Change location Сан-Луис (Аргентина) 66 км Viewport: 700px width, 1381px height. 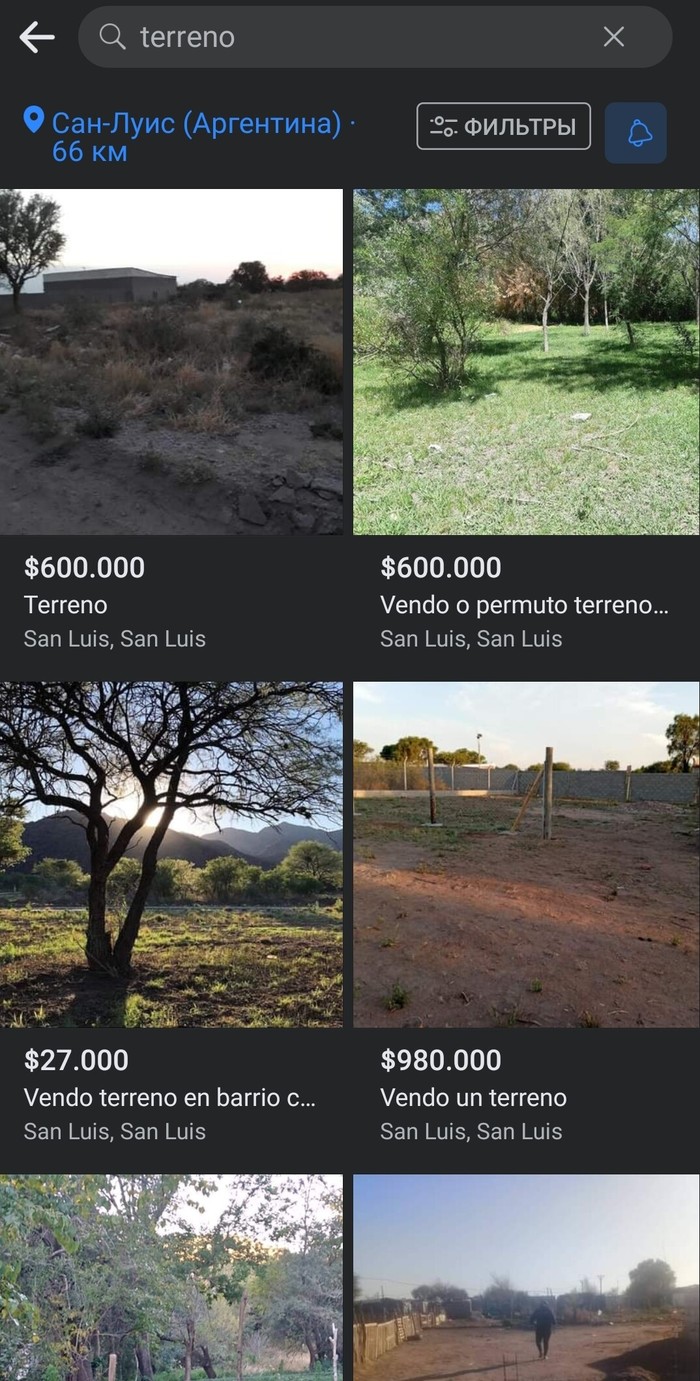click(190, 137)
